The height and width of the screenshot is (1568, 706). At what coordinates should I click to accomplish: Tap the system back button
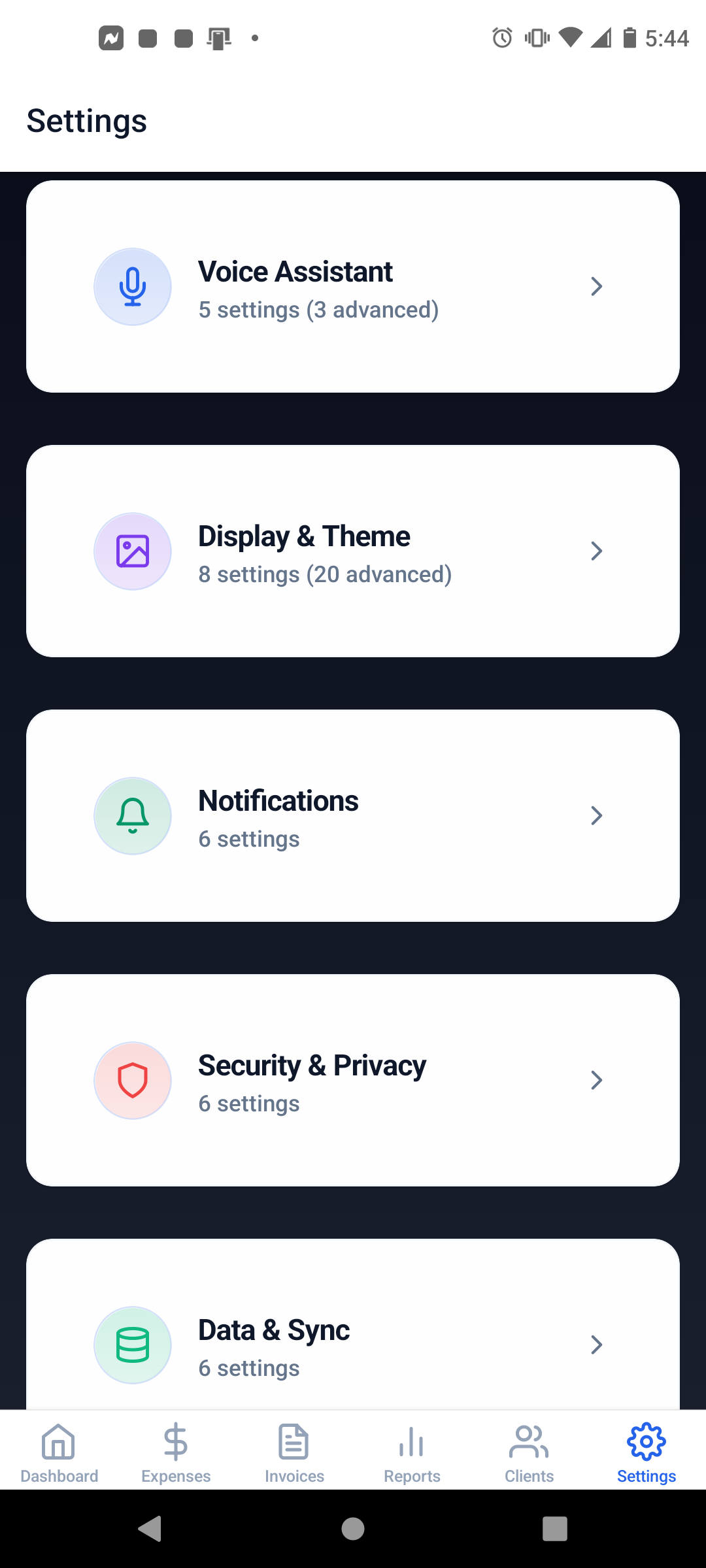pyautogui.click(x=150, y=1529)
